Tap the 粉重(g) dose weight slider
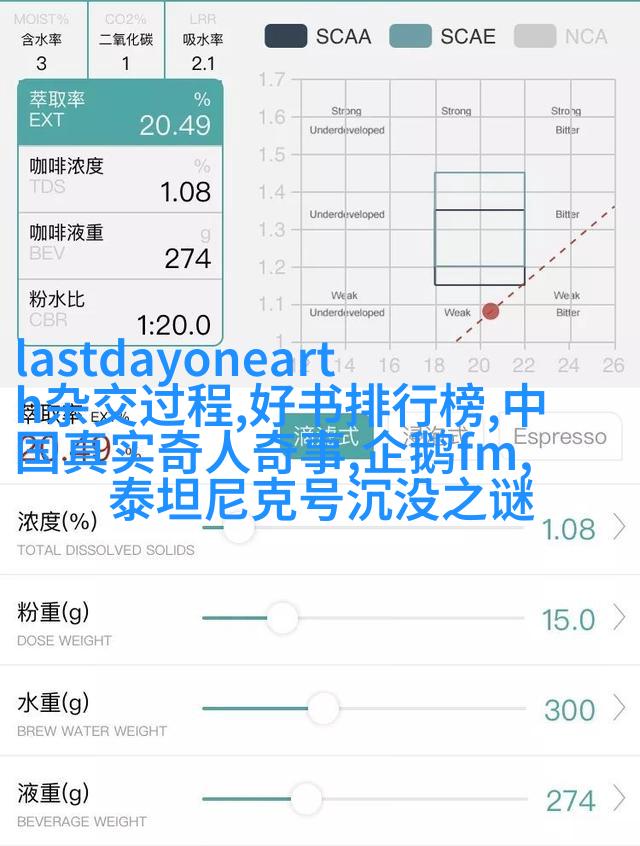 [x=283, y=619]
